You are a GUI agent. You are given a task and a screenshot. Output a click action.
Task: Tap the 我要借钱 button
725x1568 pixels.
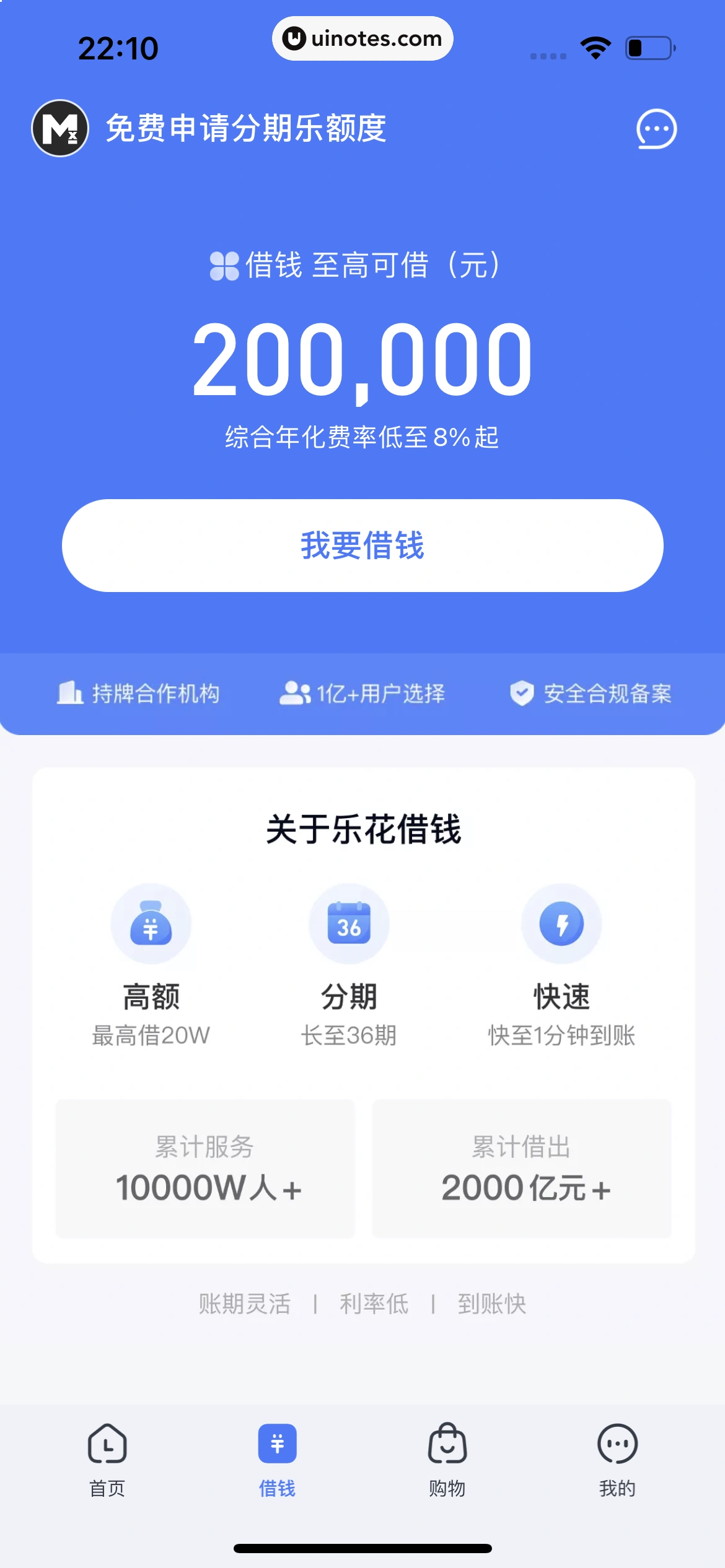pos(362,546)
